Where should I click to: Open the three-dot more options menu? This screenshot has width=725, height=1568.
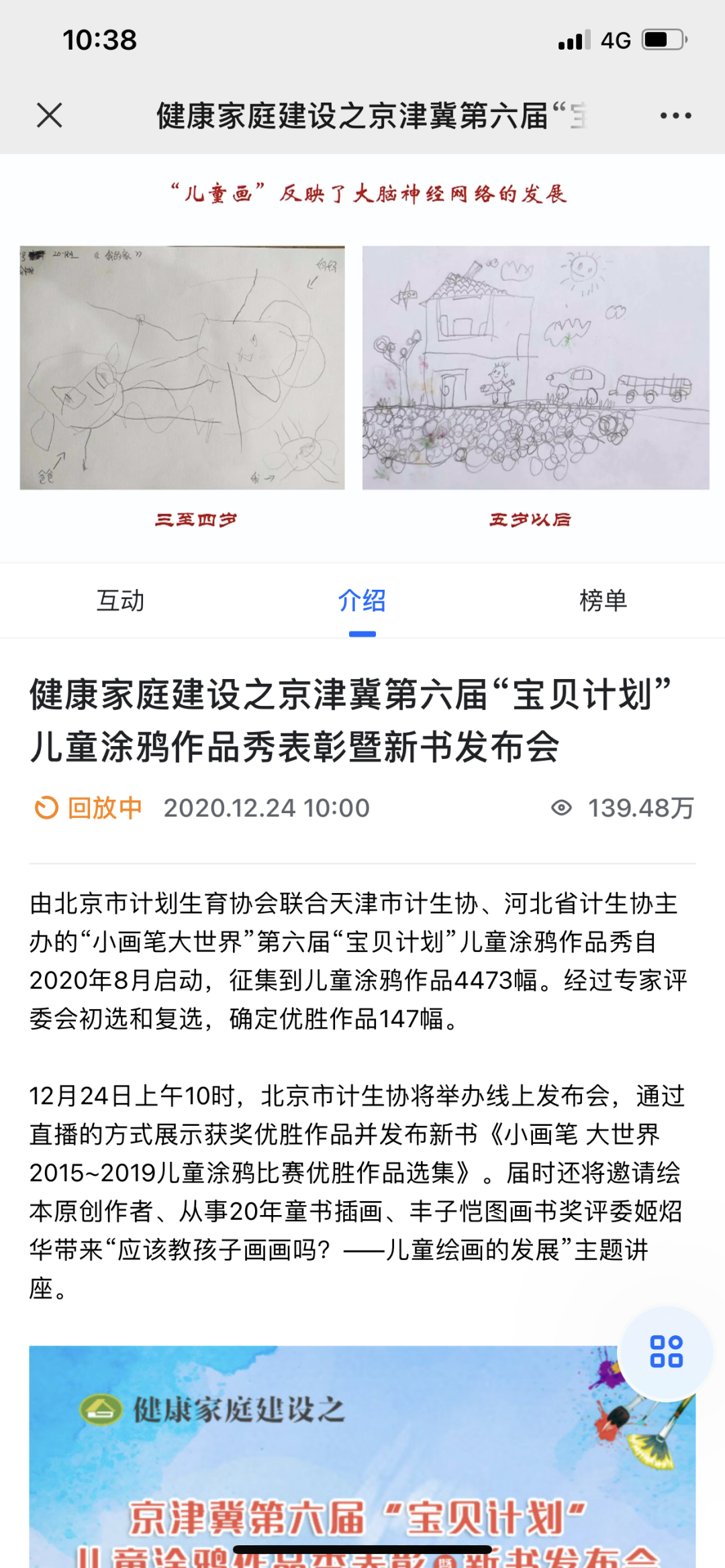coord(675,115)
